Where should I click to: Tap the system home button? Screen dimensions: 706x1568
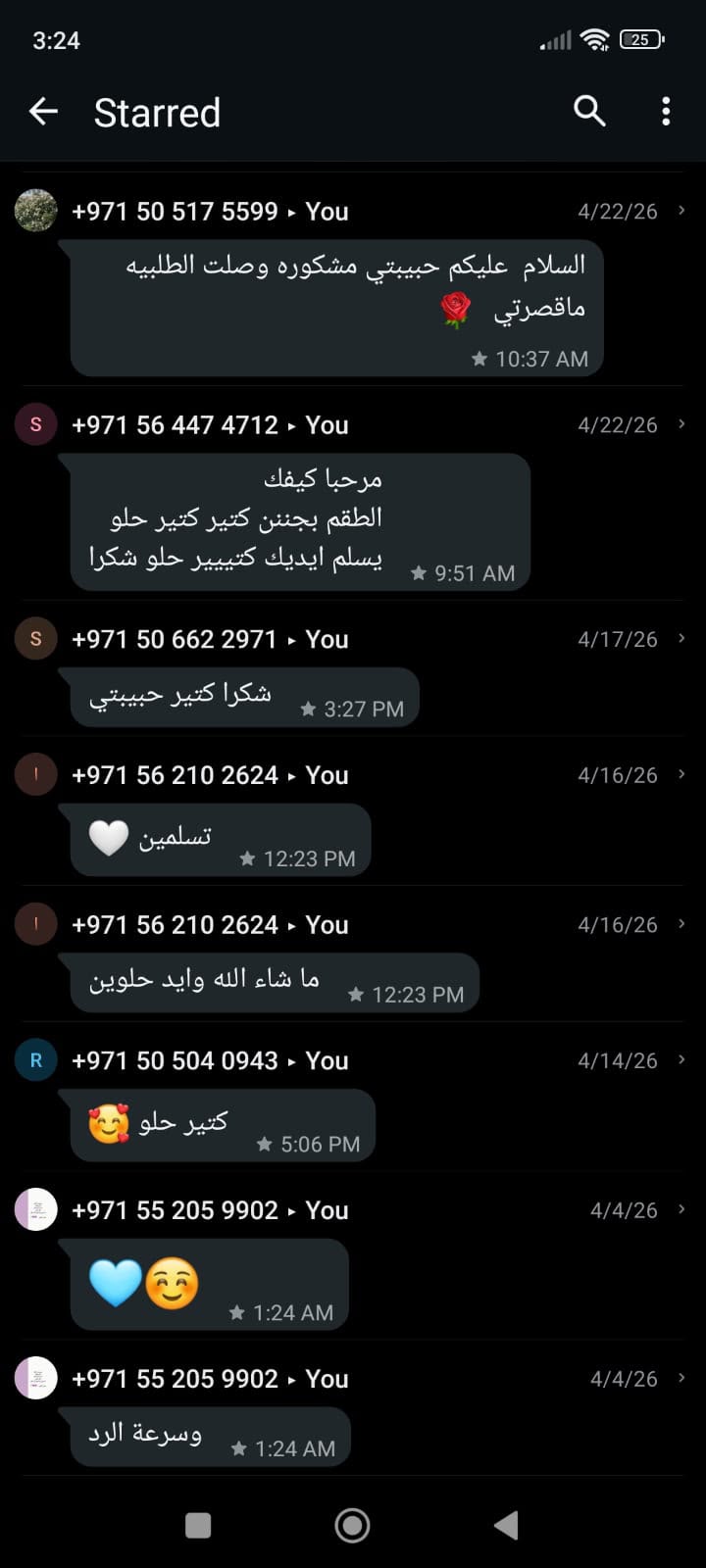[x=352, y=1525]
